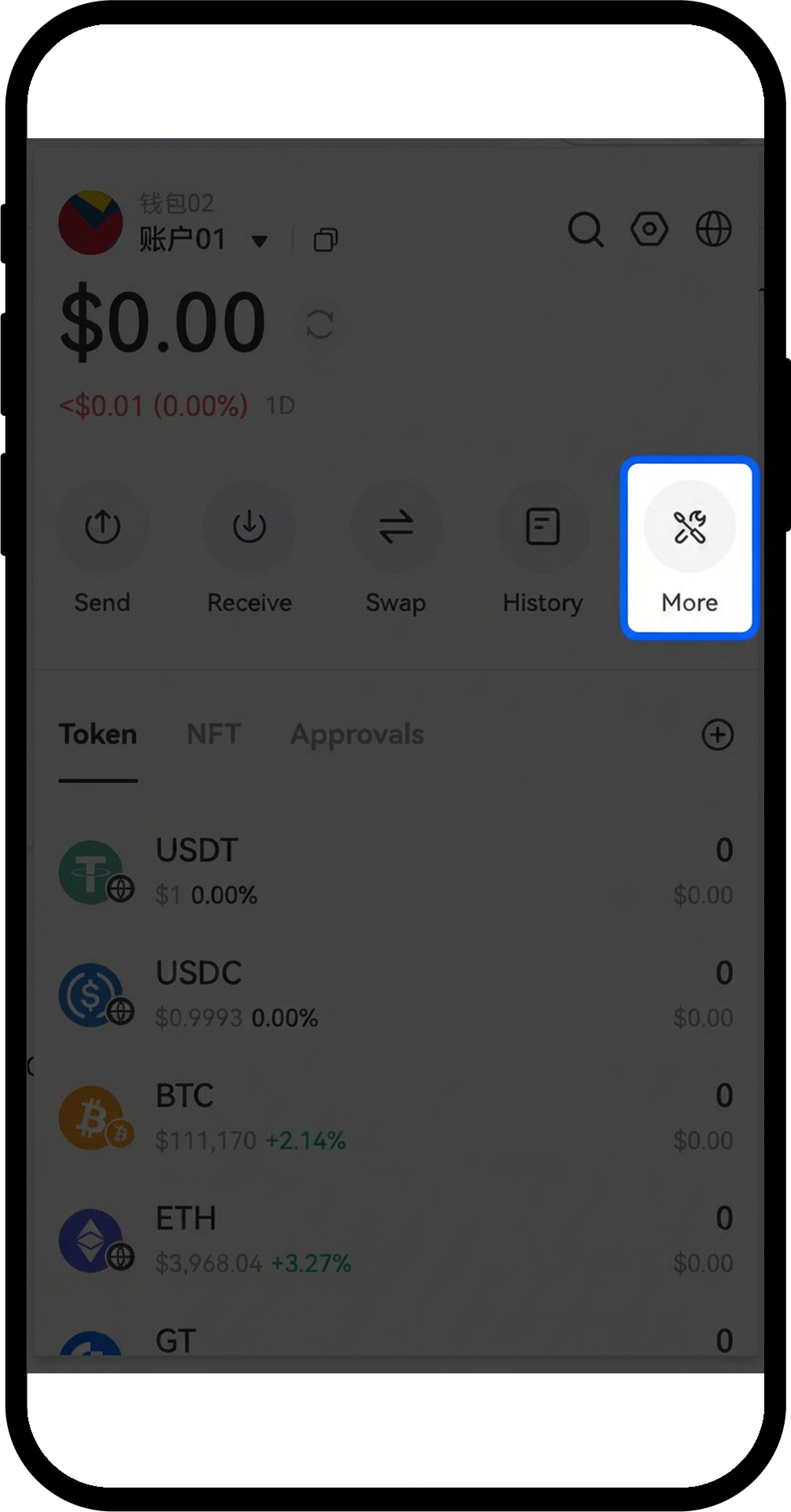
Task: Open the hexagon settings icon
Action: click(x=649, y=229)
